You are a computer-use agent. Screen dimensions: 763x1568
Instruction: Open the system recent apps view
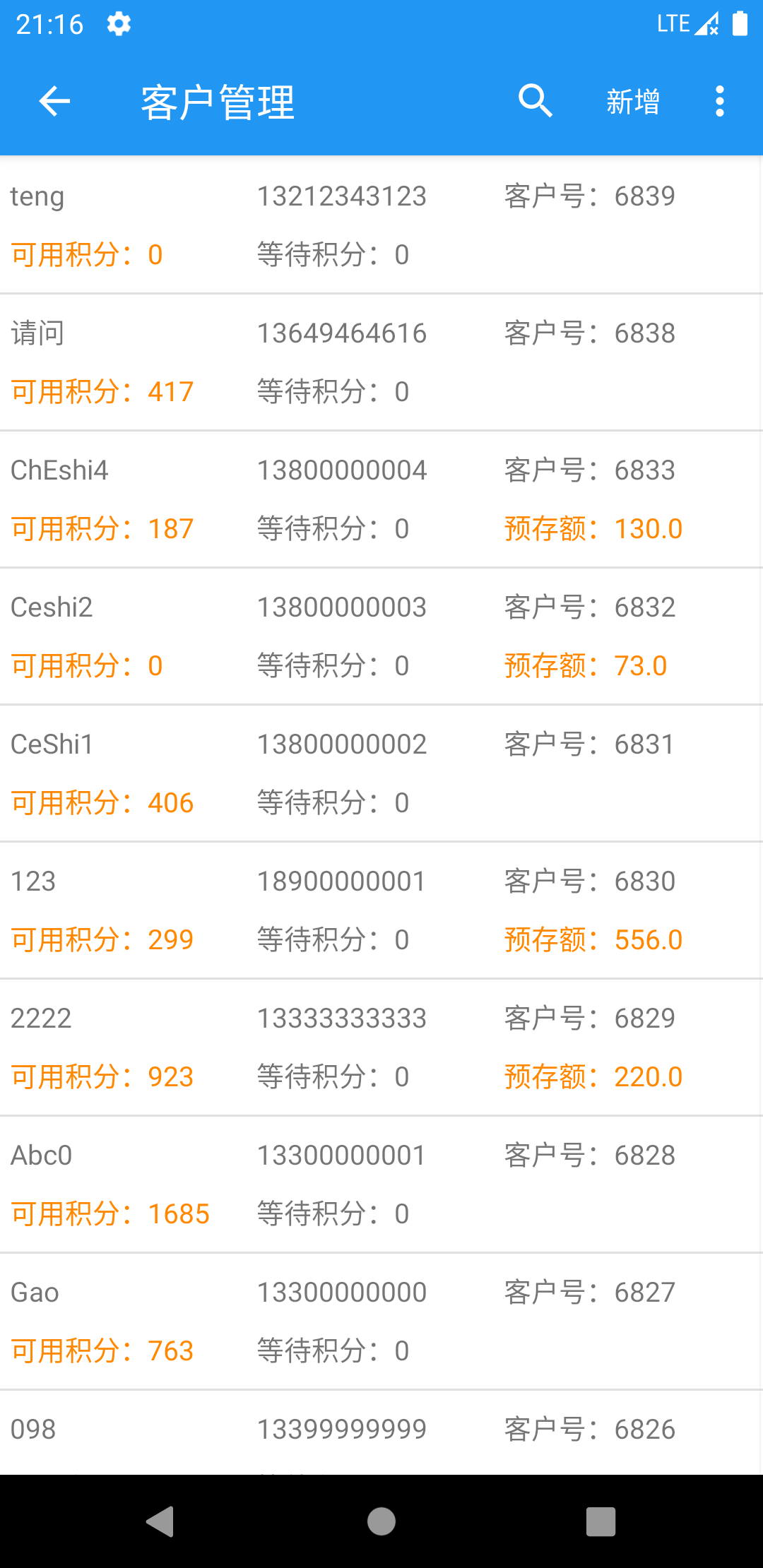pyautogui.click(x=601, y=1521)
